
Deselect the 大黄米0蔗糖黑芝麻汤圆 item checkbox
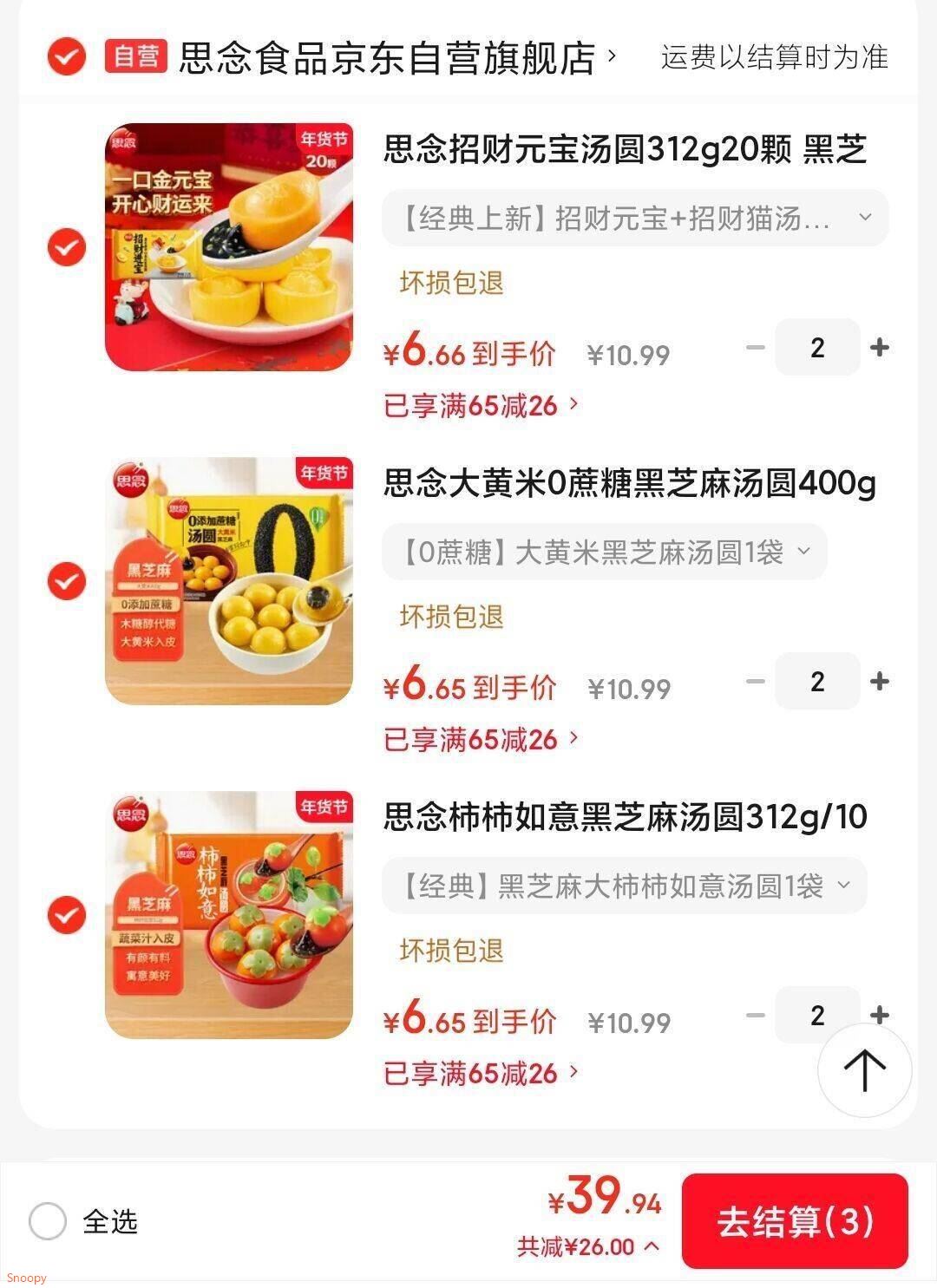(66, 581)
